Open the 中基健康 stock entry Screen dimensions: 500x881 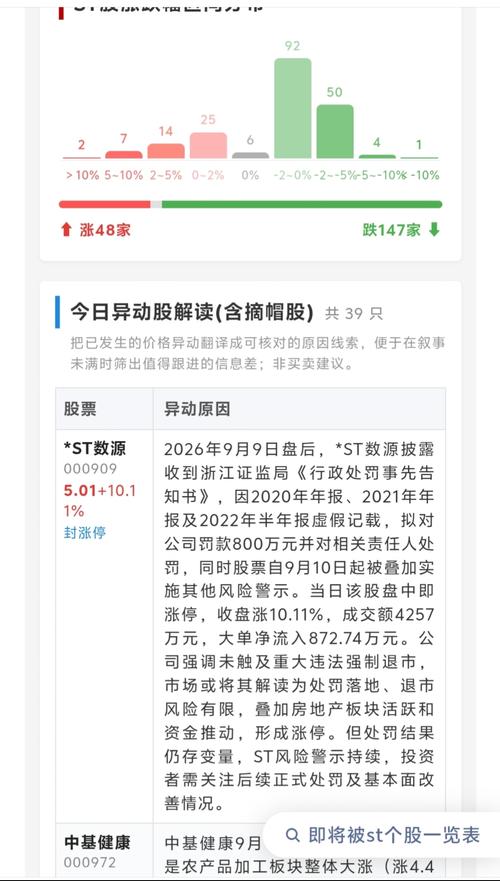point(97,842)
